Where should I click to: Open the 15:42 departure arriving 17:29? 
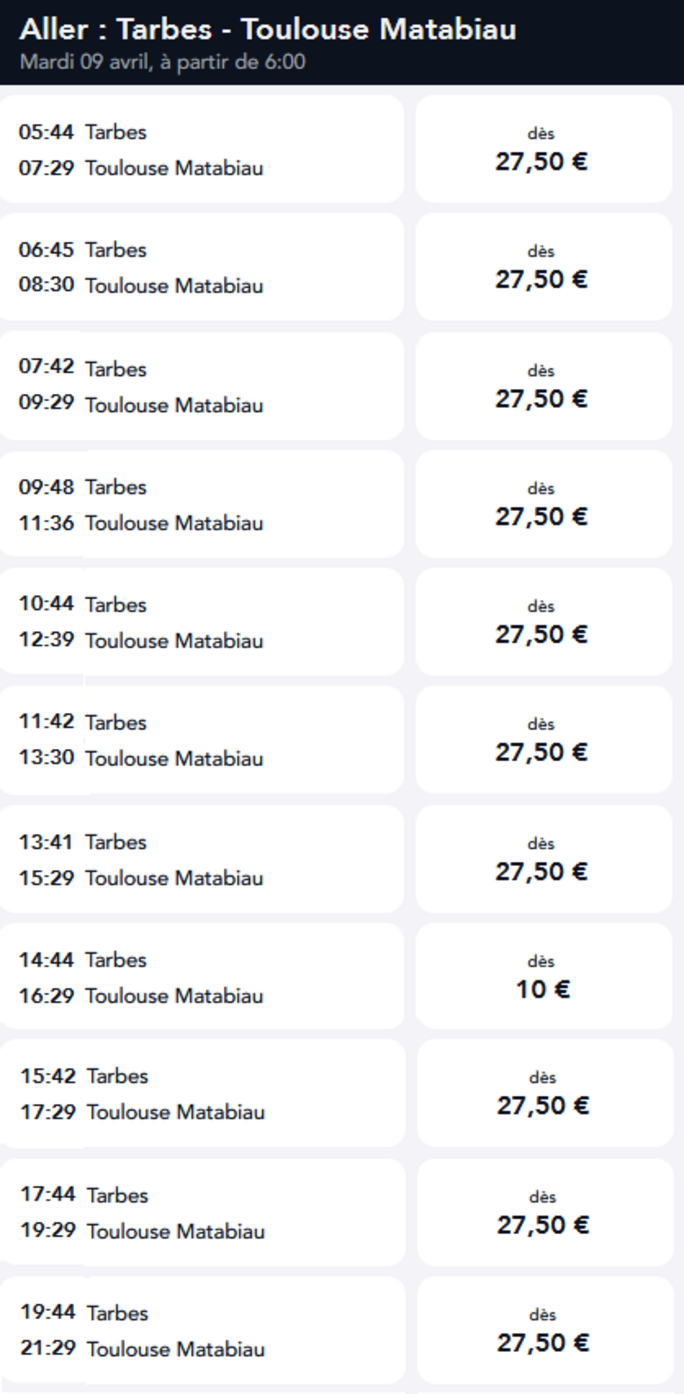coord(200,1093)
